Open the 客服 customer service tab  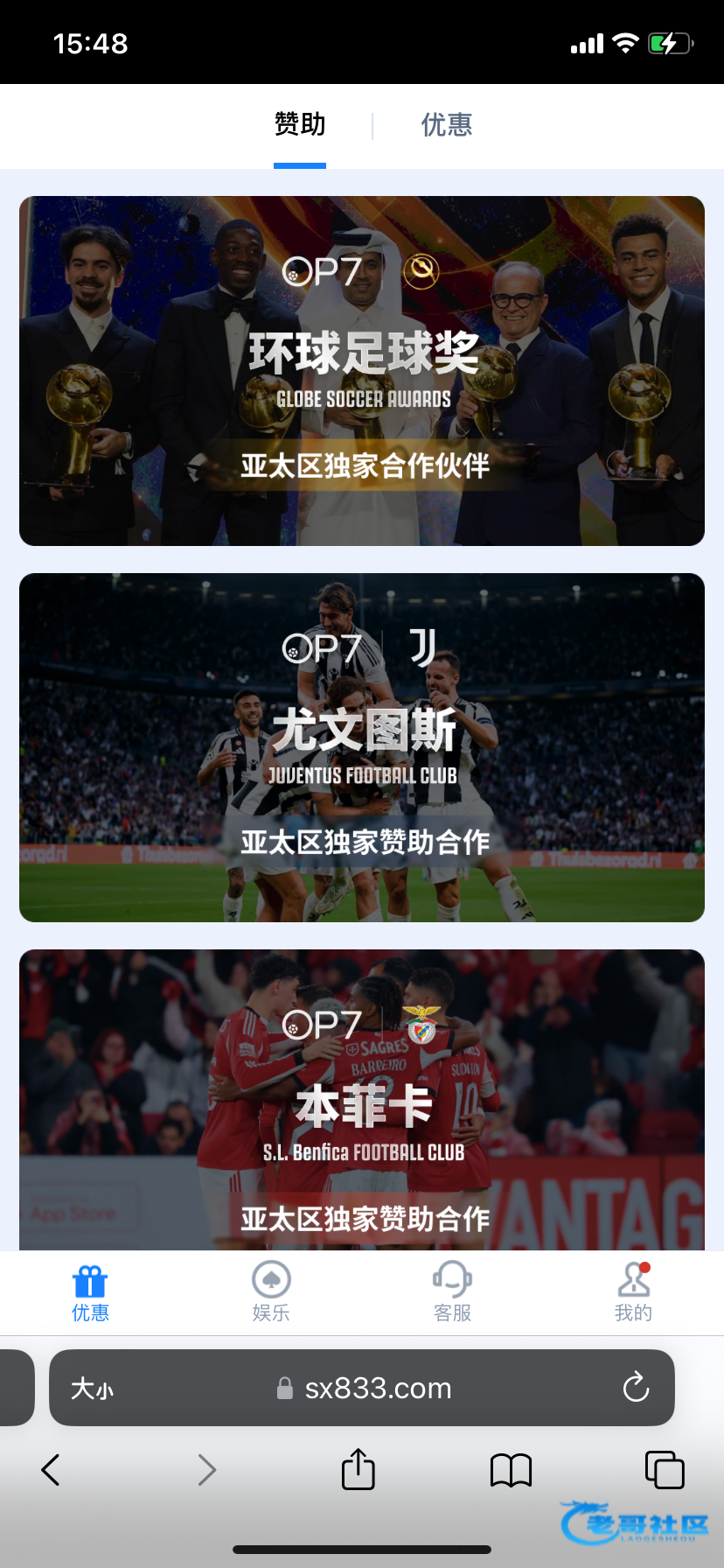(452, 1293)
